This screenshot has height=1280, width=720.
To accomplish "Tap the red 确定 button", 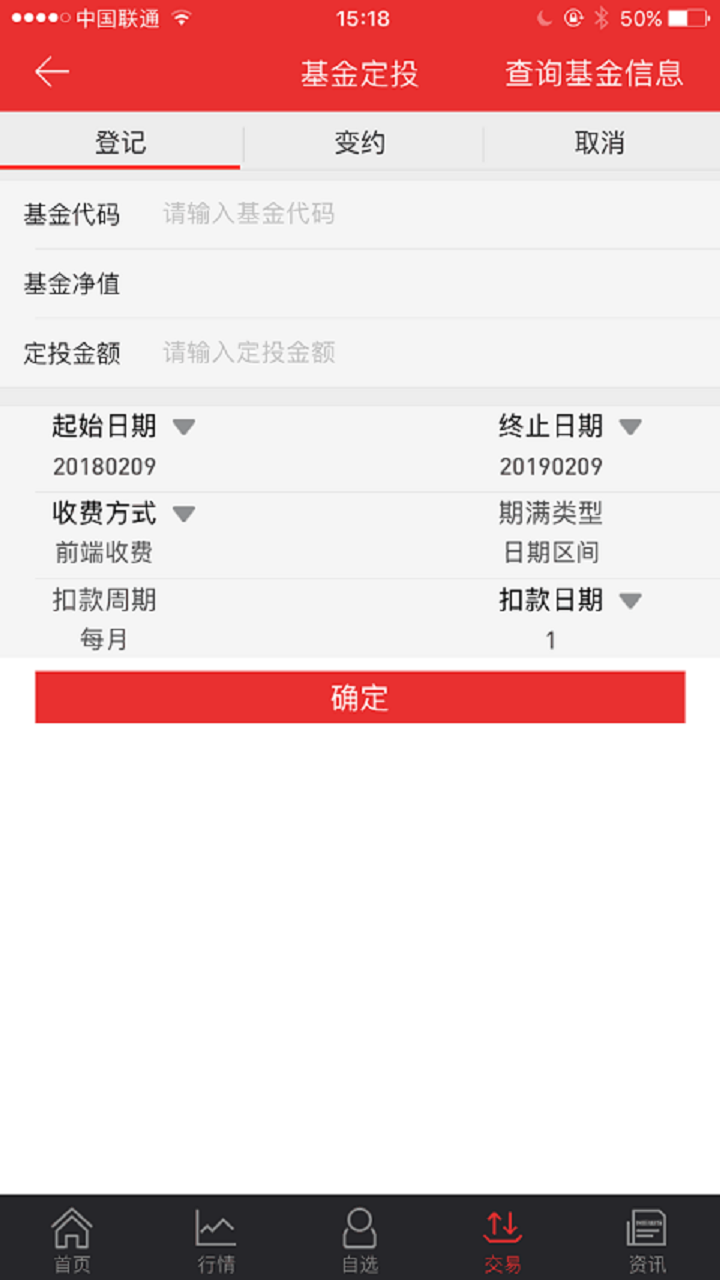I will click(x=360, y=697).
